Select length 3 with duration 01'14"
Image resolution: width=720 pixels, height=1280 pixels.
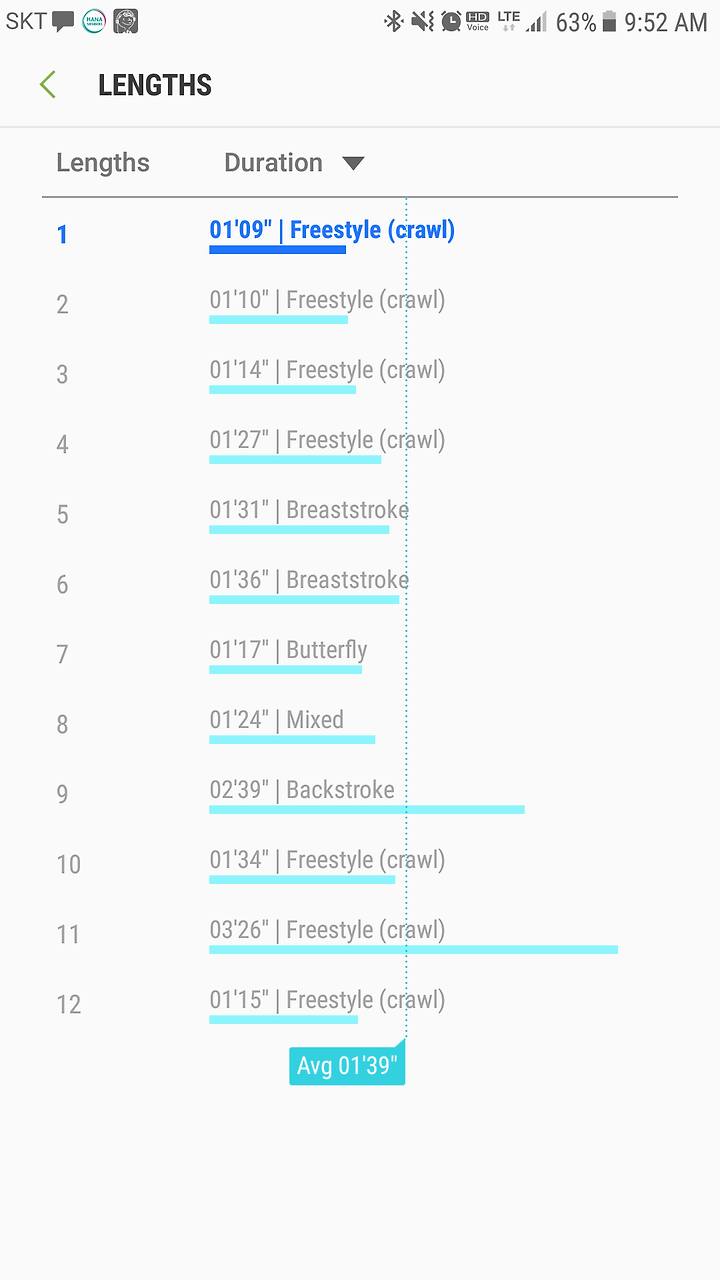360,374
